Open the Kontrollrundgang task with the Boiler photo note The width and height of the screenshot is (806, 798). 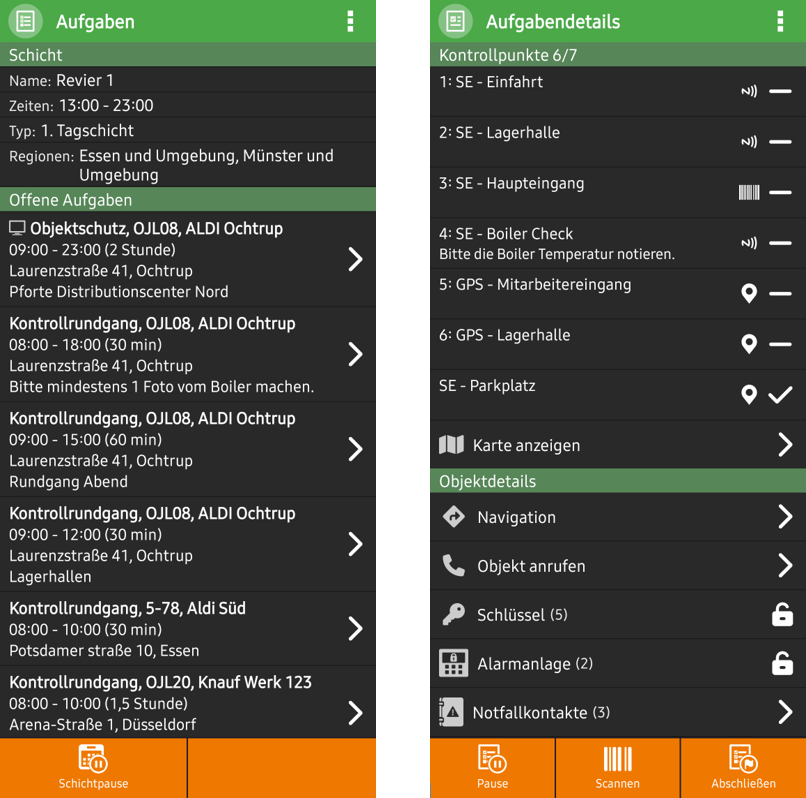click(x=187, y=355)
